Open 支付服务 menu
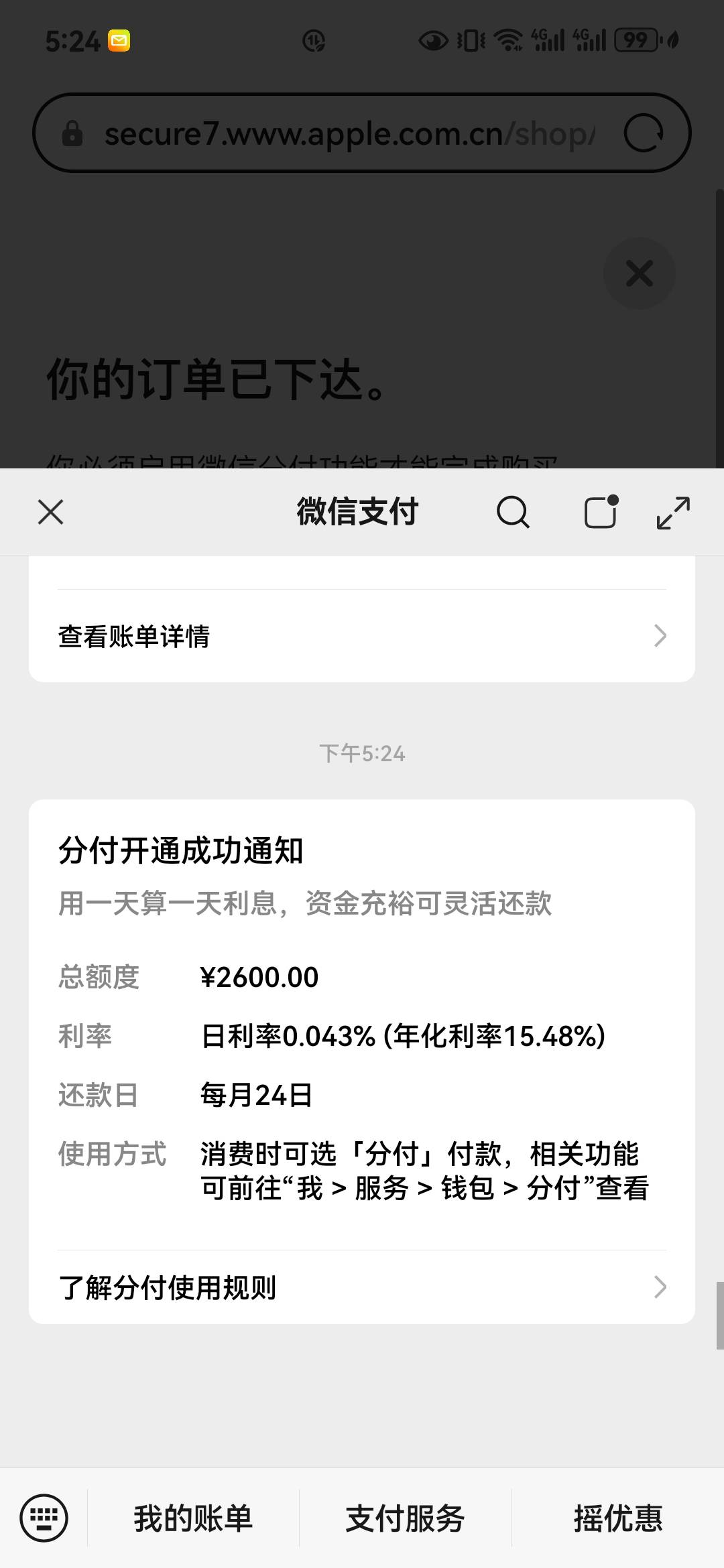The height and width of the screenshot is (1568, 724). tap(405, 1518)
